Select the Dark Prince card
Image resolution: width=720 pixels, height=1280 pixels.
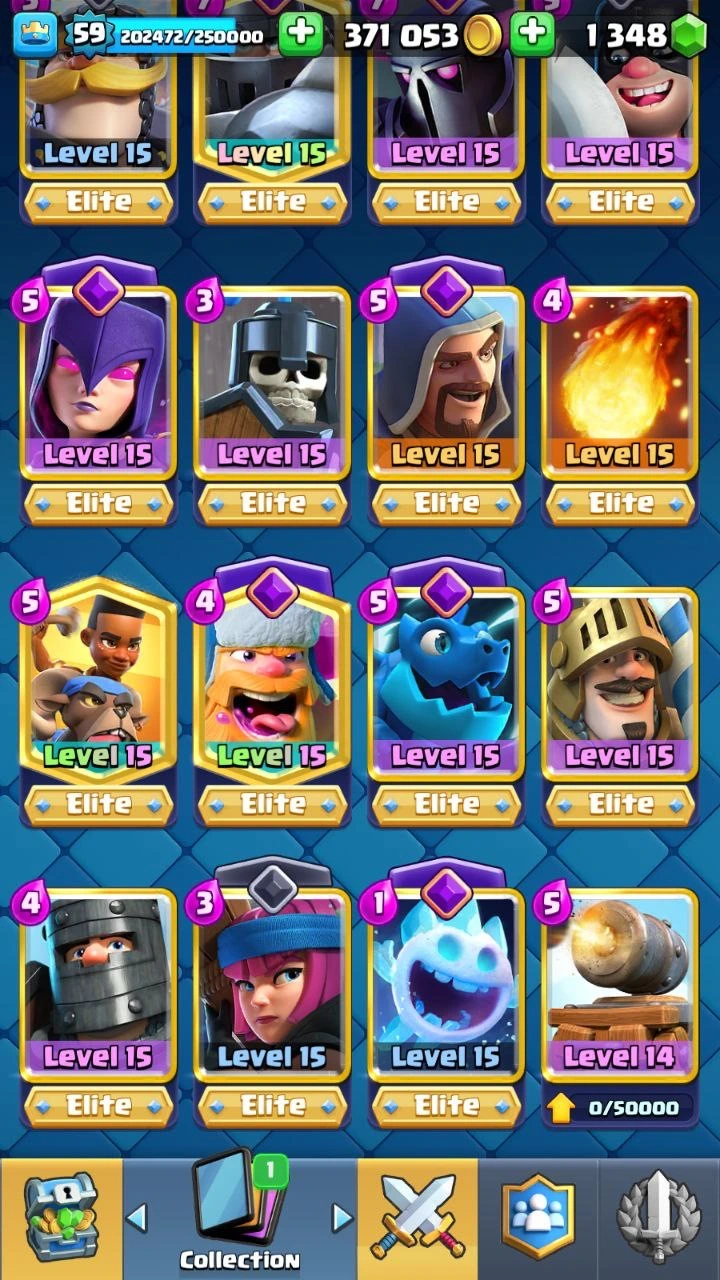(x=98, y=985)
